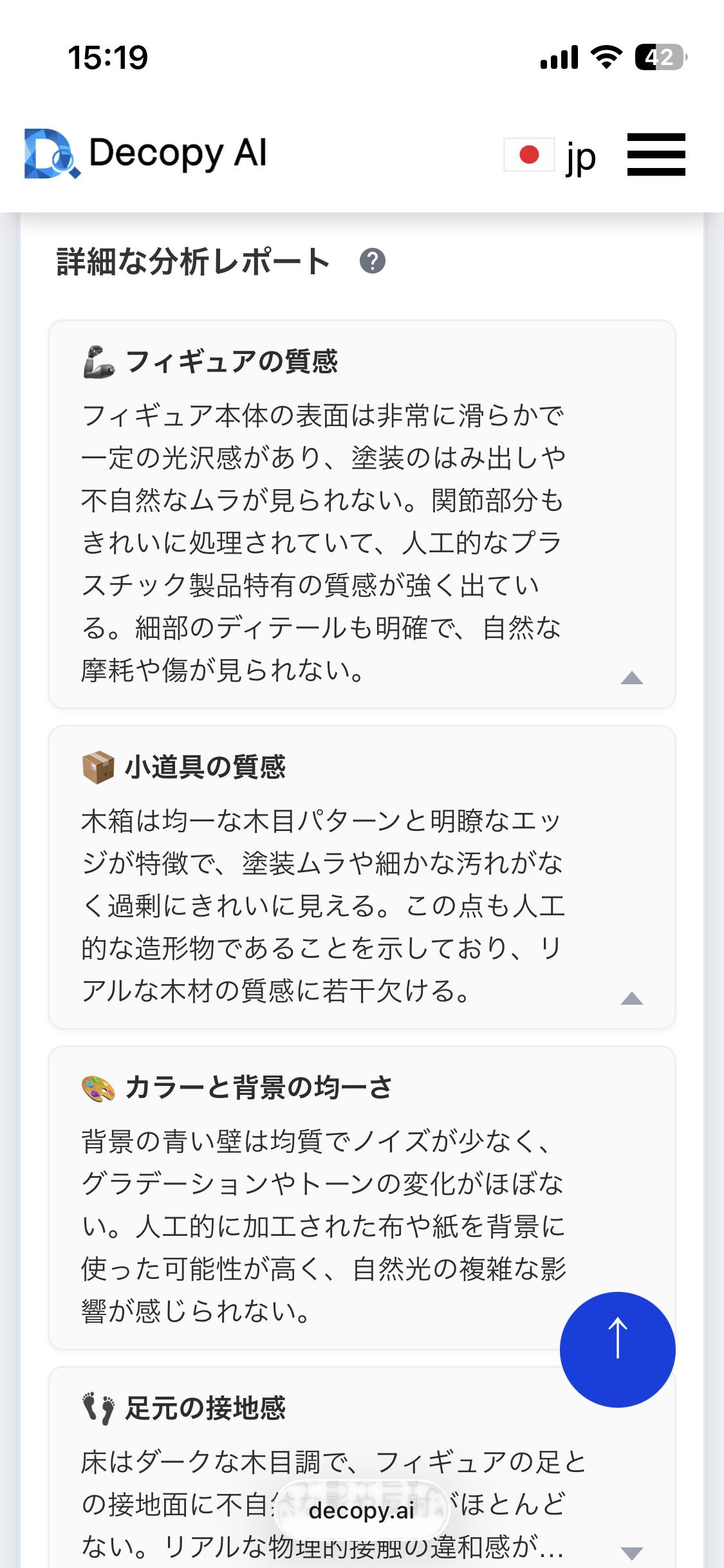
Task: Collapse the 小道具の質感 section
Action: pos(631,998)
